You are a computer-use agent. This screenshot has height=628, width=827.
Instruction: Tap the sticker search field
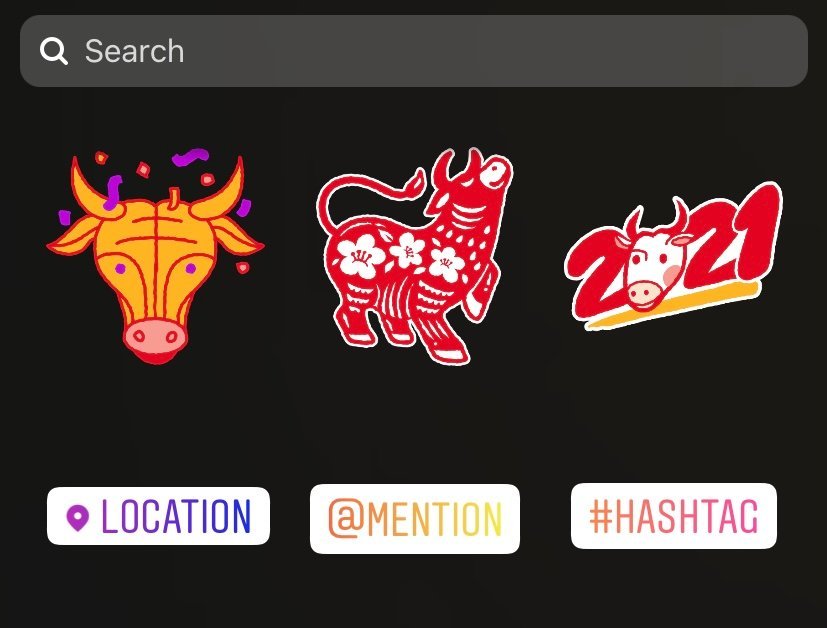[413, 51]
